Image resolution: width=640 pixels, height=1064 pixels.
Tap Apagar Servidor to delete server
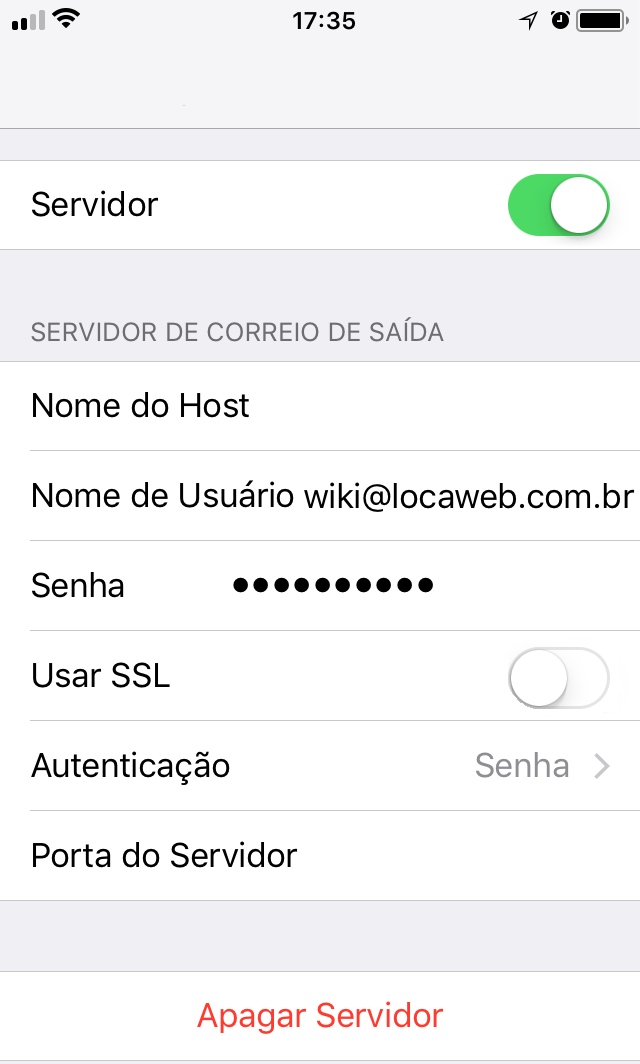click(320, 1016)
